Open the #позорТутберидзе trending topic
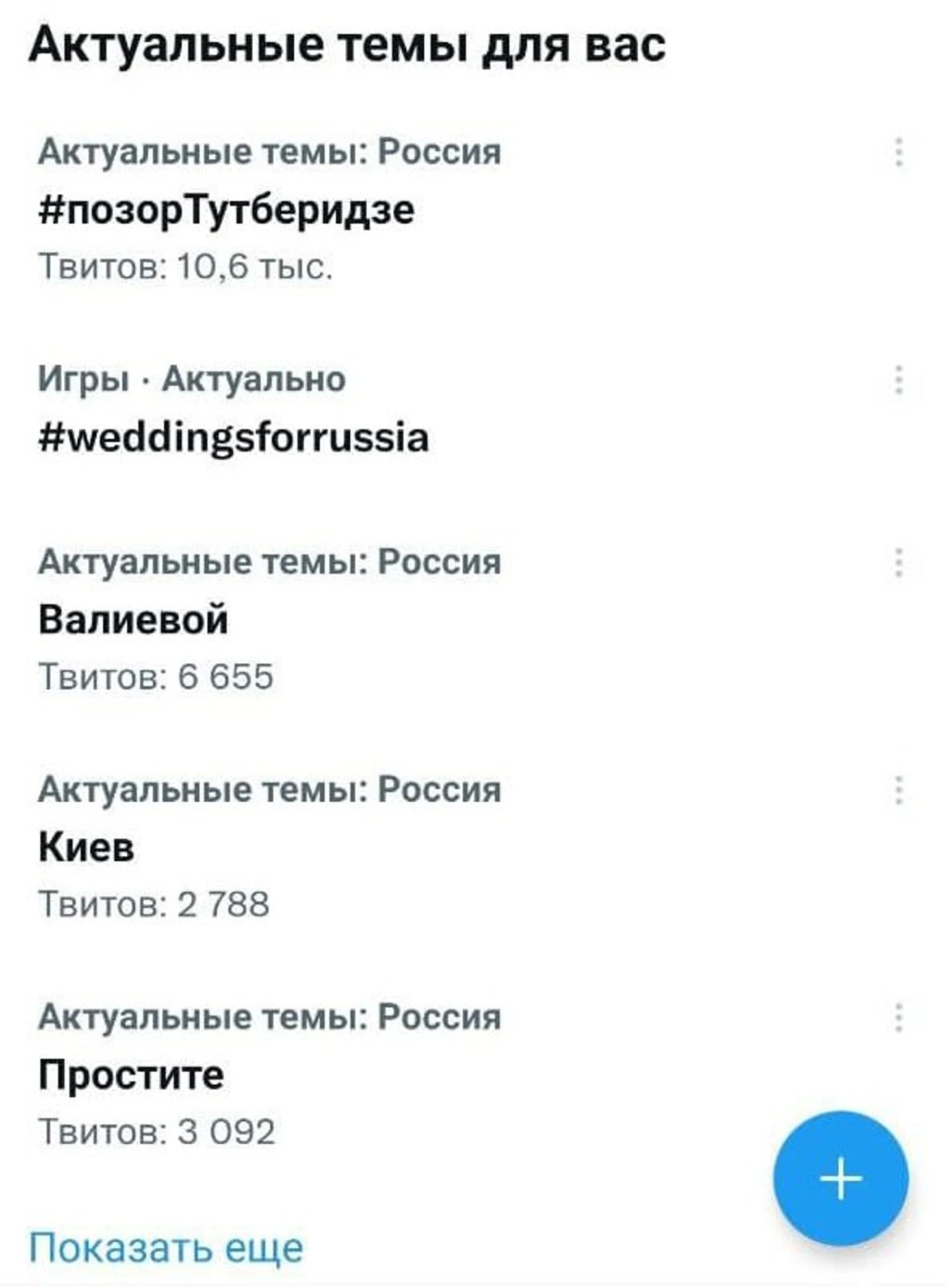949x1288 pixels. pyautogui.click(x=226, y=211)
